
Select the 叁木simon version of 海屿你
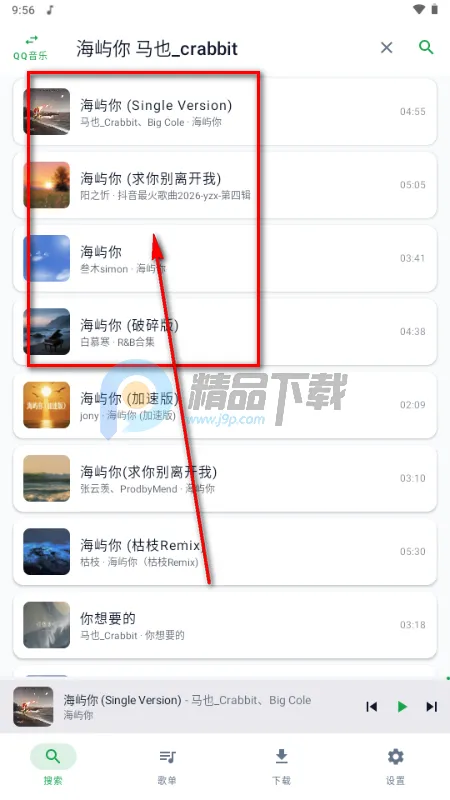[x=225, y=259]
